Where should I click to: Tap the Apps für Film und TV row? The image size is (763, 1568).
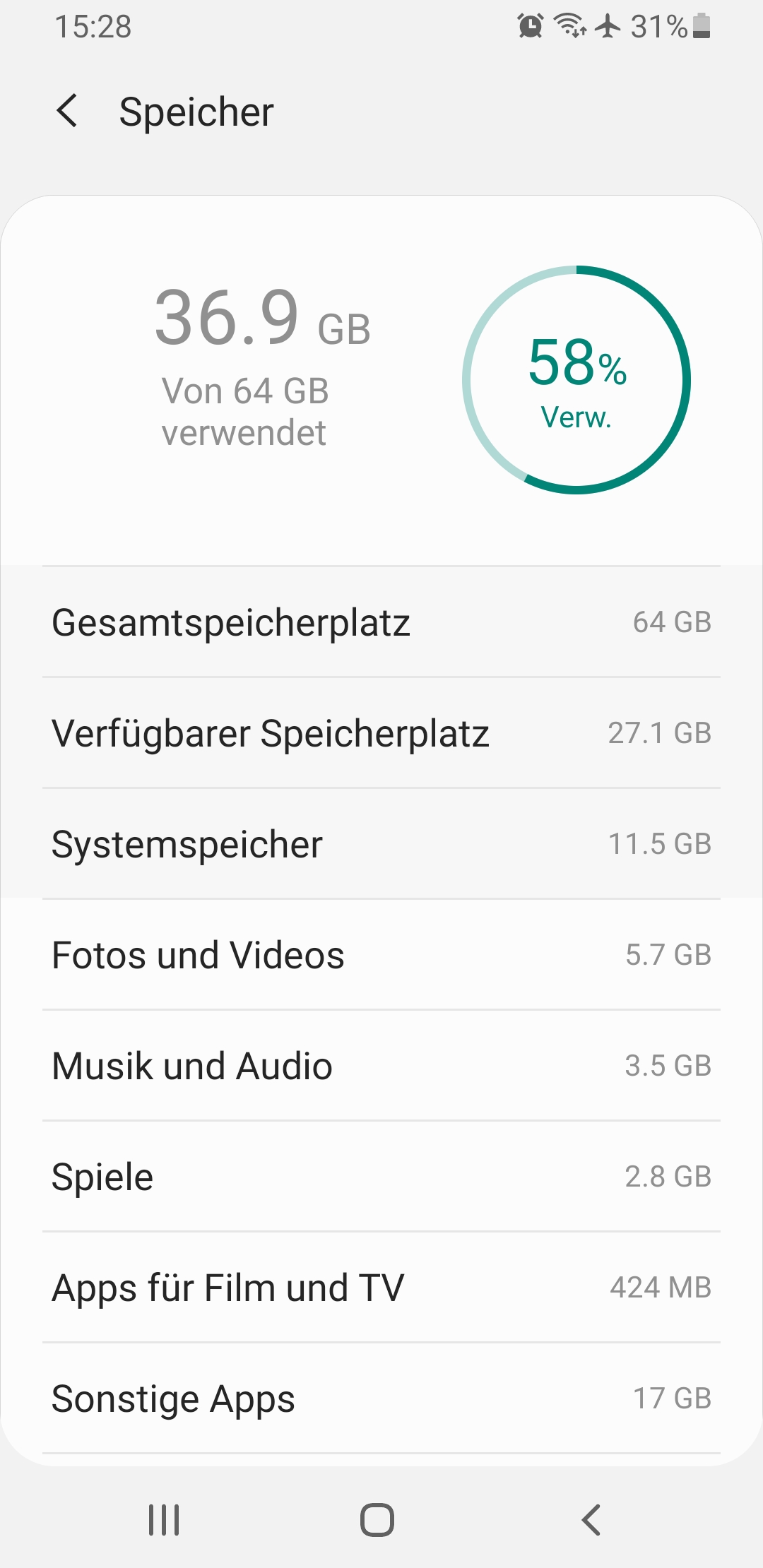381,1288
